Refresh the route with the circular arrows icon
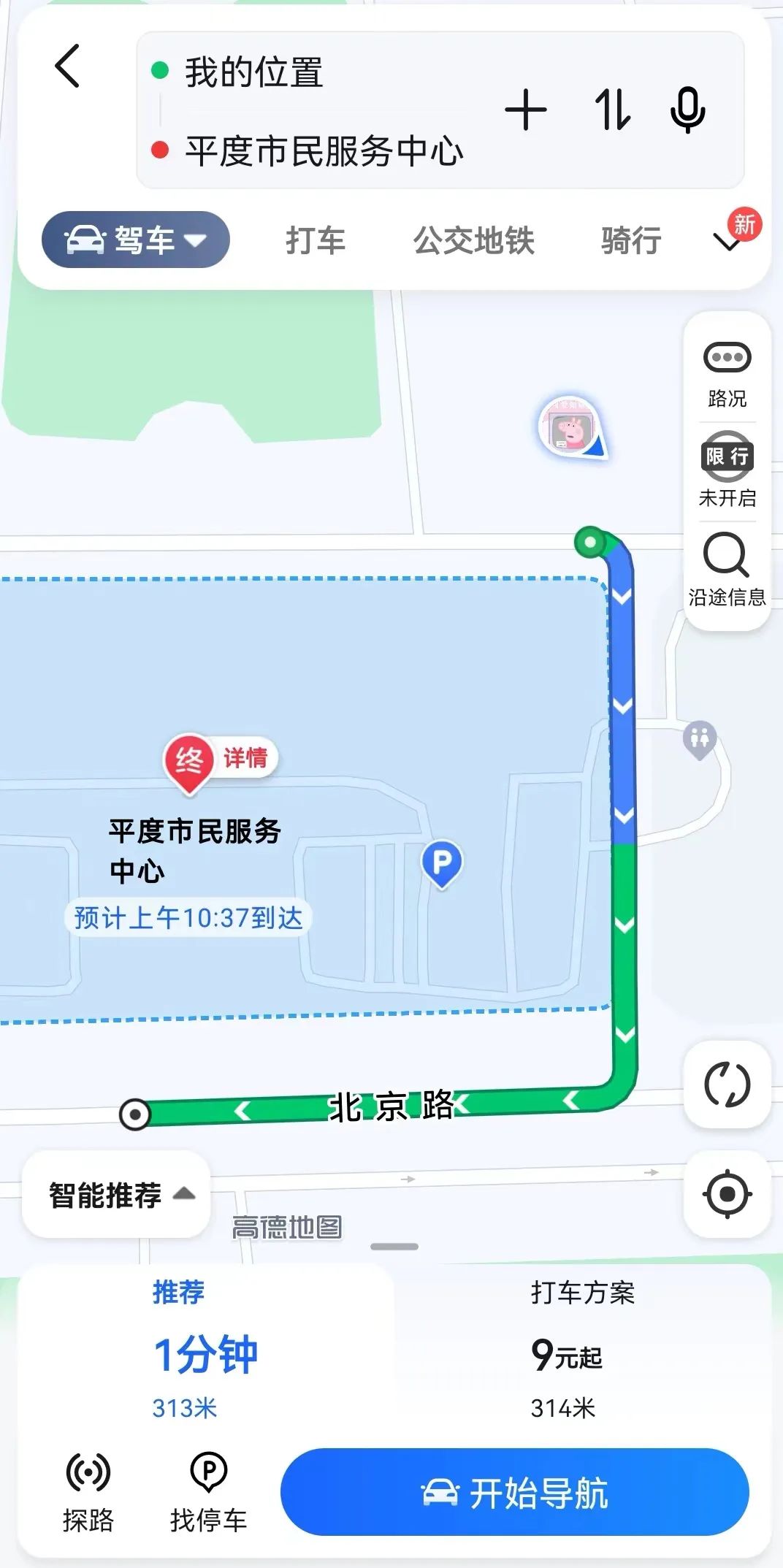 coord(727,1085)
